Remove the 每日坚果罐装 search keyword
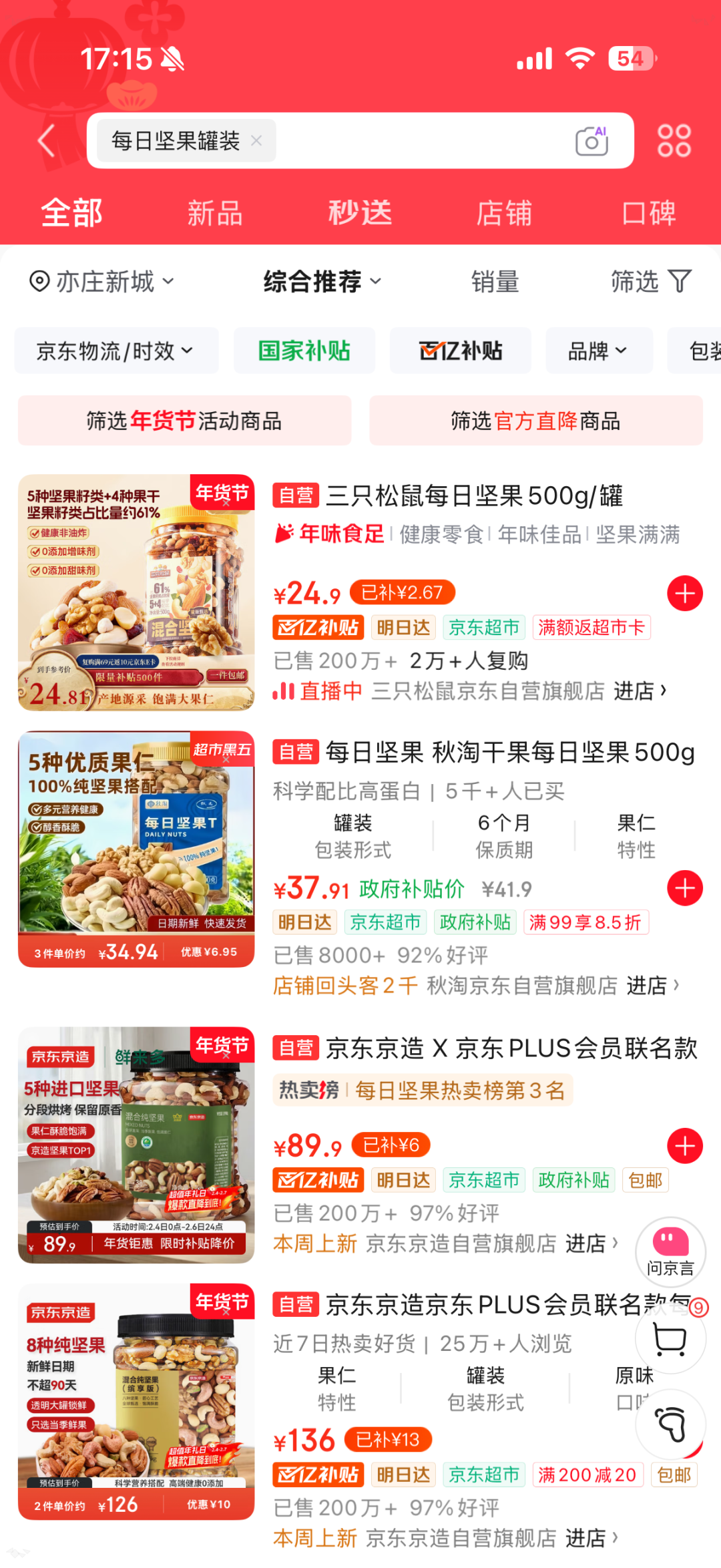Image resolution: width=721 pixels, height=1568 pixels. point(256,141)
